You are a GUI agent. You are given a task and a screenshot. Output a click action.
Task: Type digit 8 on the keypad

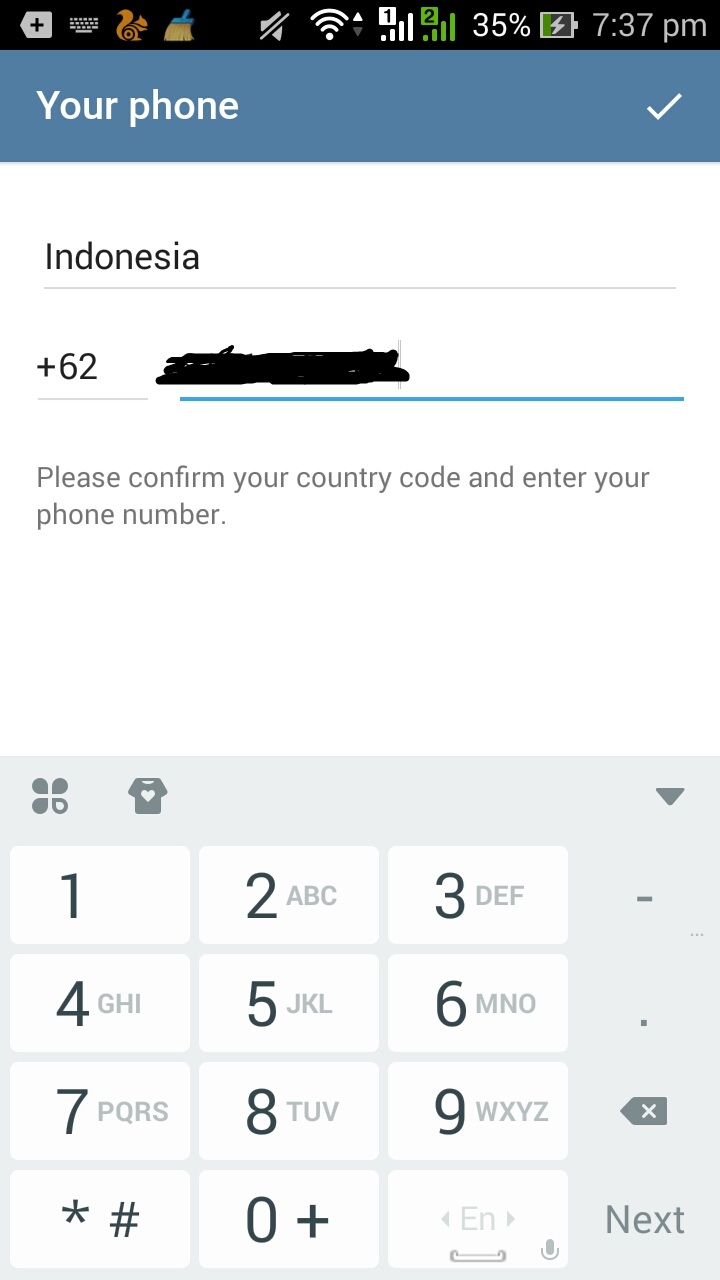point(289,1111)
